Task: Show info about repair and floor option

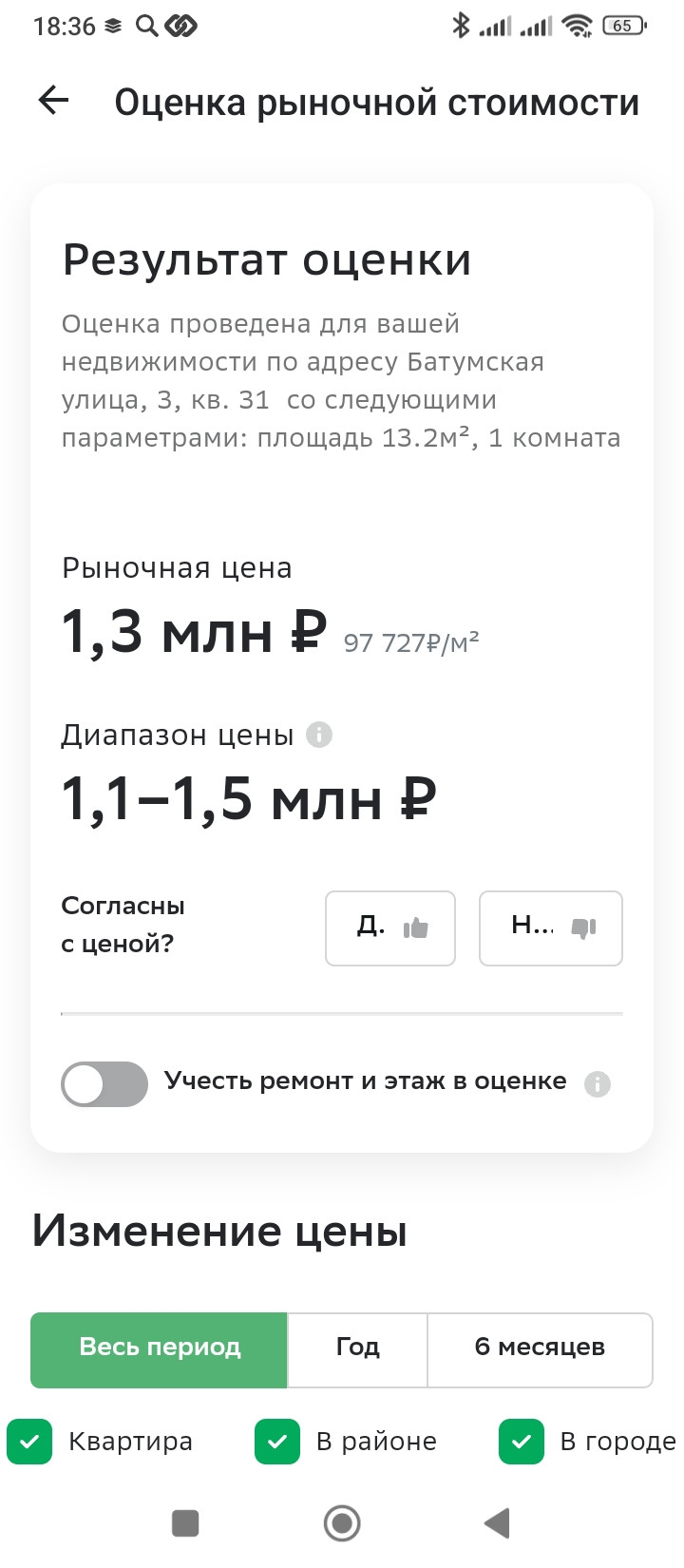Action: [x=598, y=1083]
